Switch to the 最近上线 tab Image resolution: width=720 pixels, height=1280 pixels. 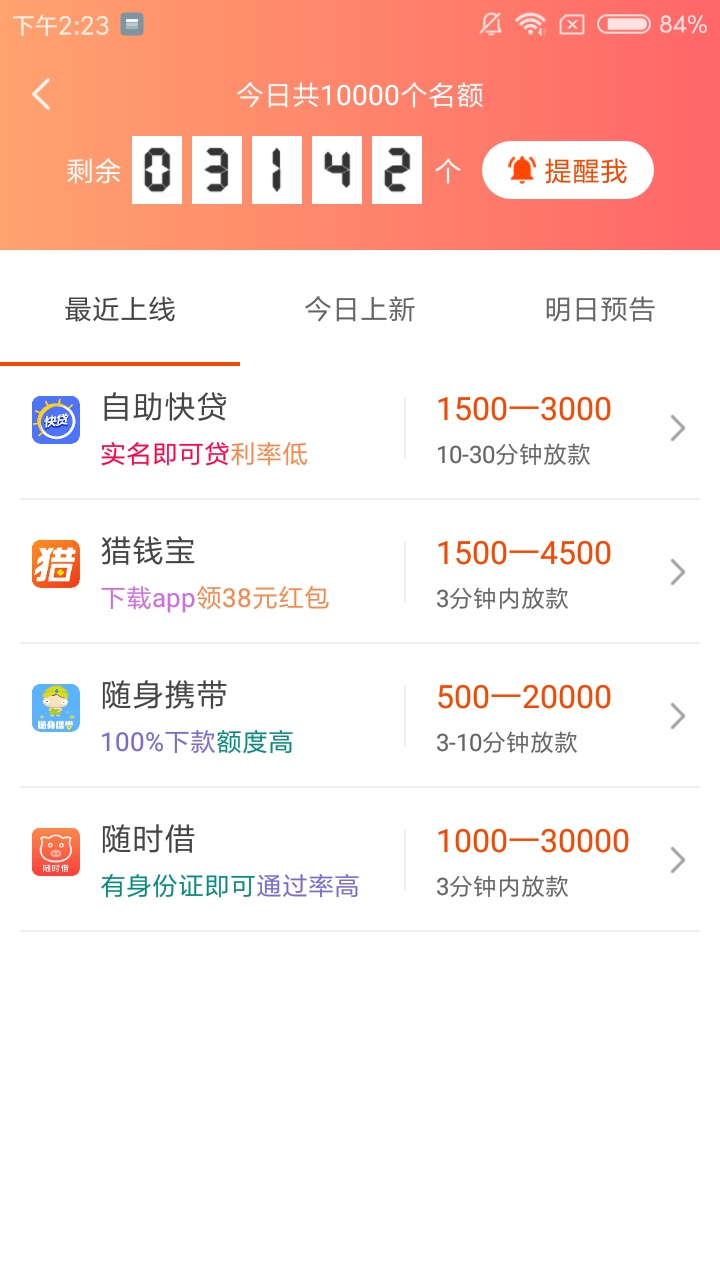pyautogui.click(x=120, y=310)
